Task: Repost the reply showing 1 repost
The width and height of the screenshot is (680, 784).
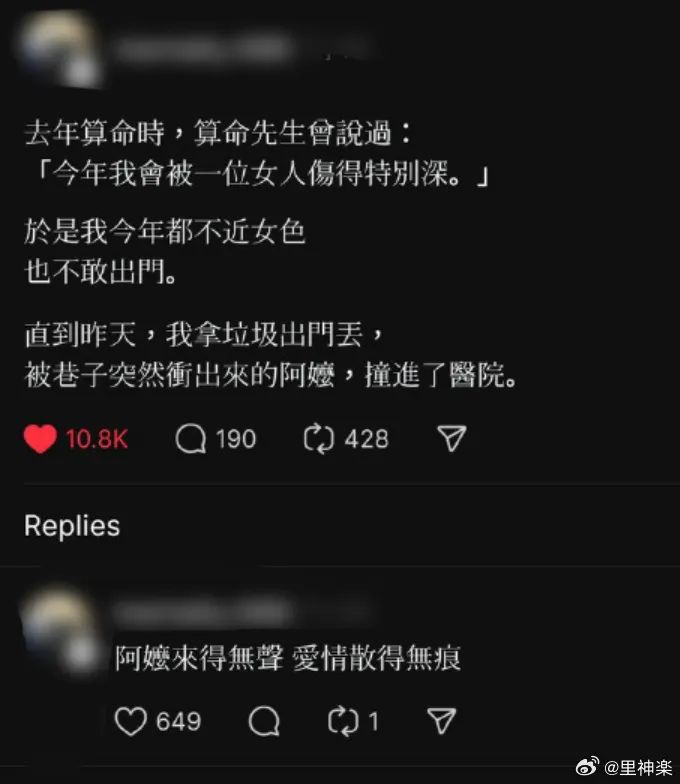Action: [x=343, y=721]
